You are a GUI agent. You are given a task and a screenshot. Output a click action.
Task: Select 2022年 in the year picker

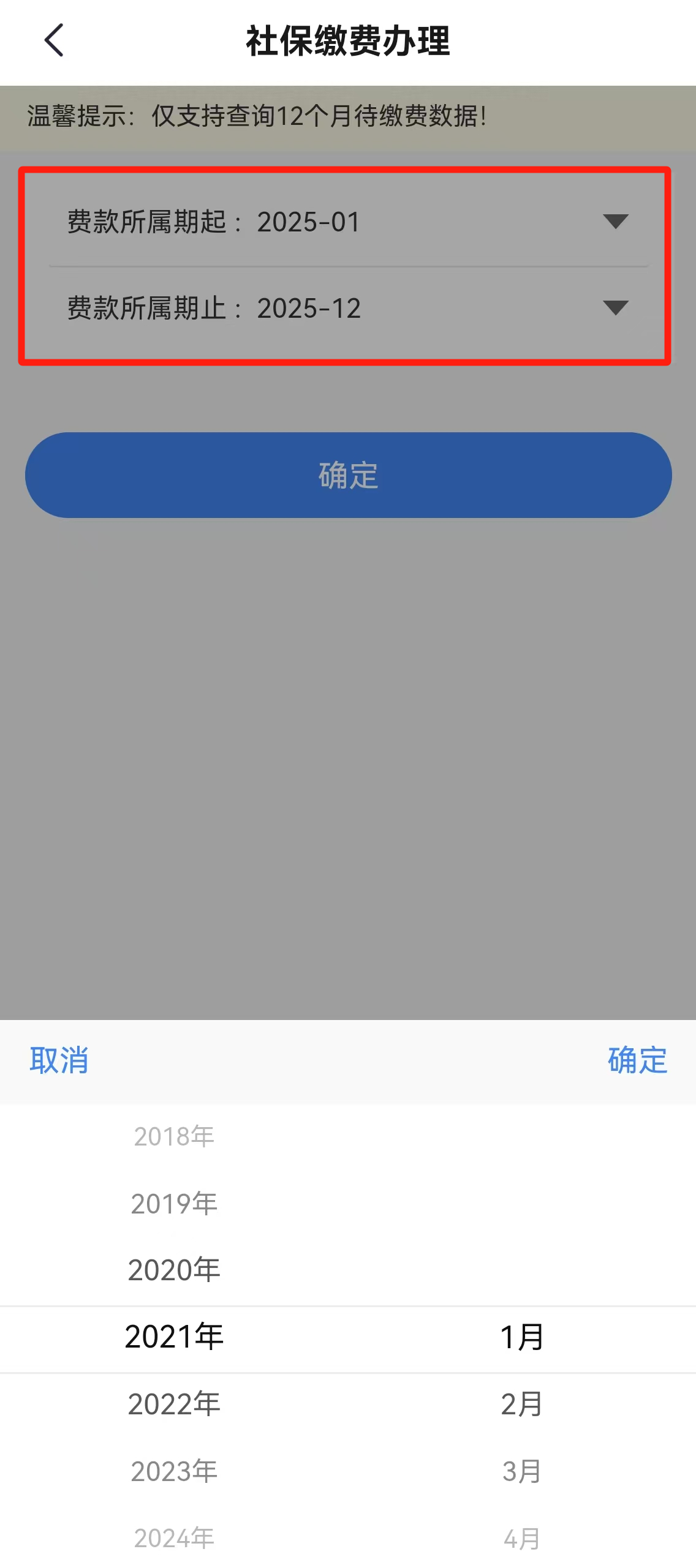(174, 1404)
